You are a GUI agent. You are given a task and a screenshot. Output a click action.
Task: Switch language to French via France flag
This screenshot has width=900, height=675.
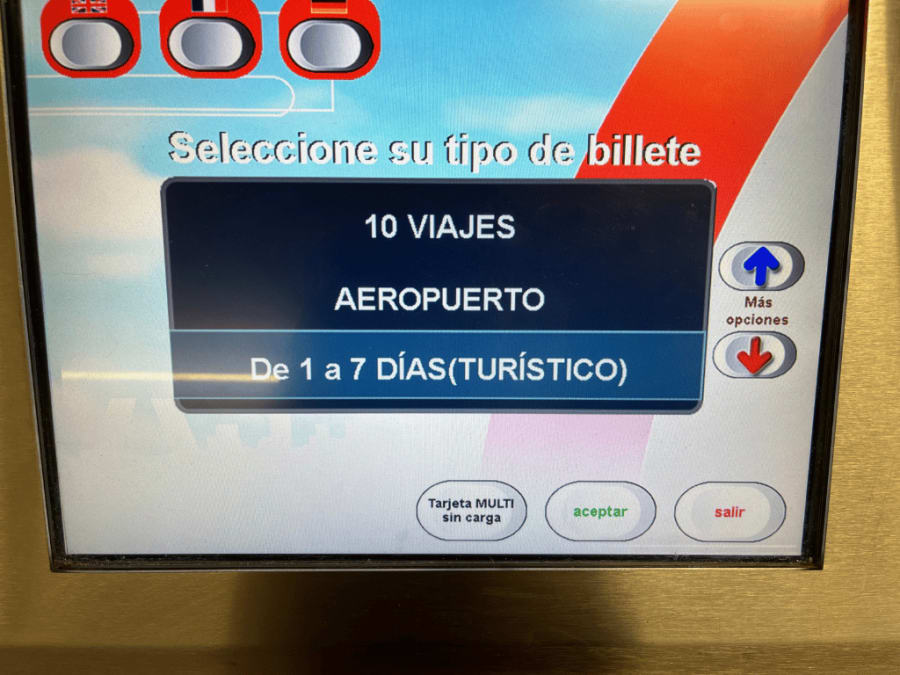(x=209, y=40)
